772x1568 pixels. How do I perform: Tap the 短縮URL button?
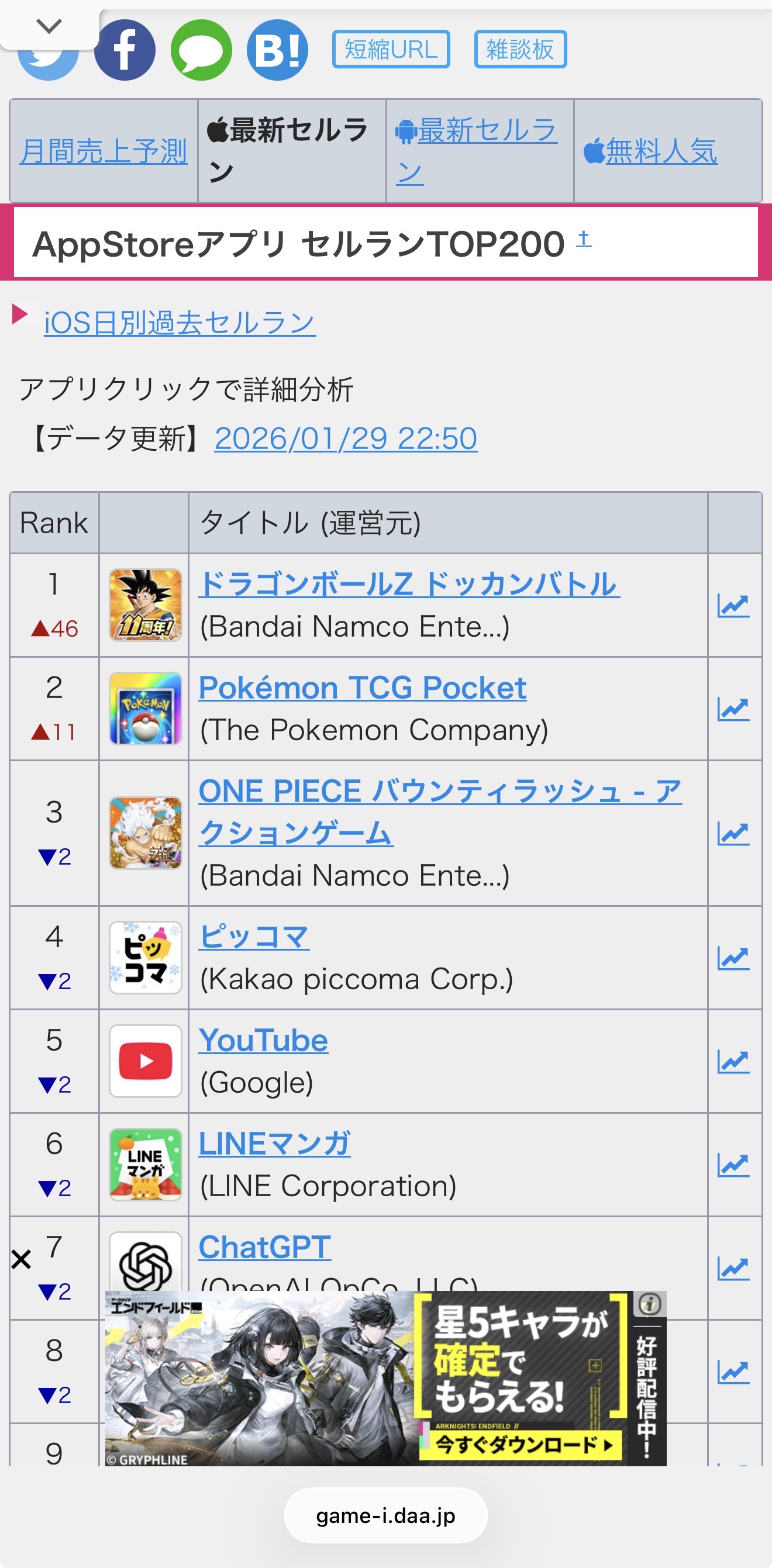coord(391,49)
